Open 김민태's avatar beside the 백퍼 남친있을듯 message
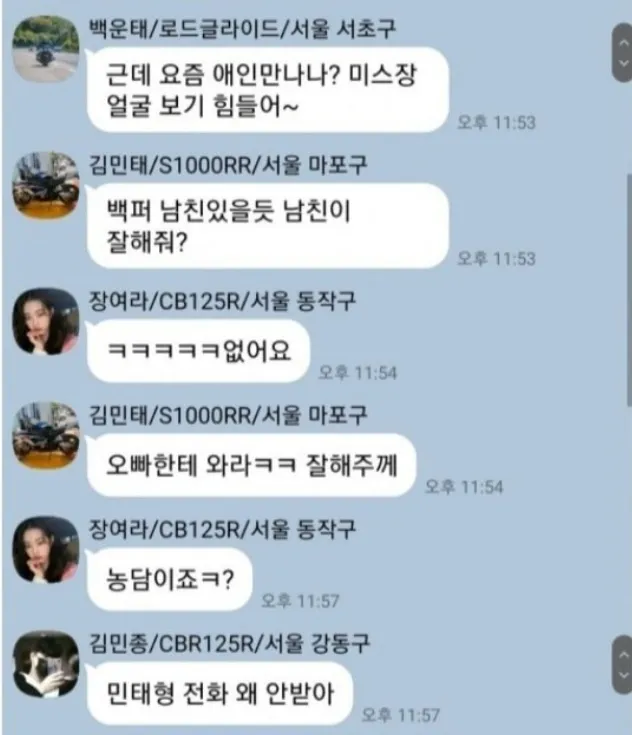This screenshot has width=632, height=735. pyautogui.click(x=45, y=184)
